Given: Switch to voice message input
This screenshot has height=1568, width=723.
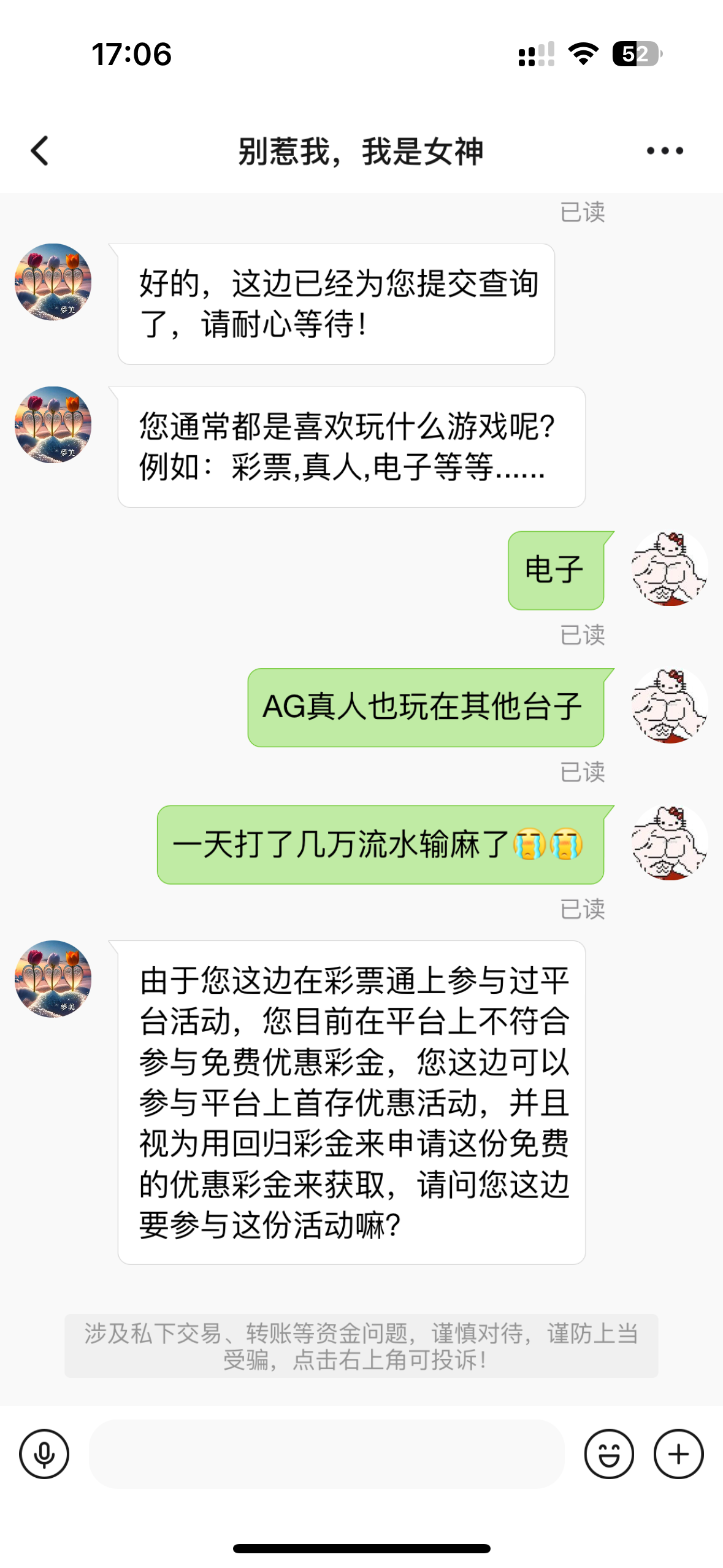Looking at the screenshot, I should pyautogui.click(x=44, y=1453).
